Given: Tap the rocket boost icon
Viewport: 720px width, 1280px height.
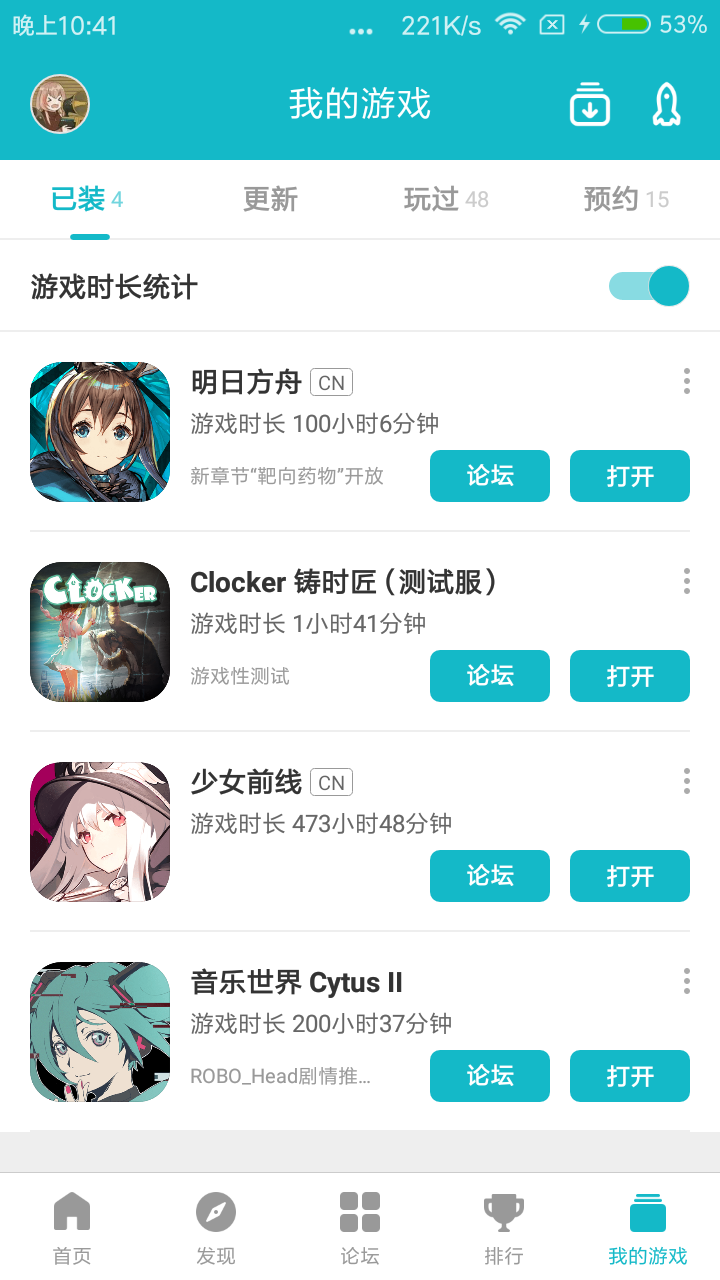Looking at the screenshot, I should pos(666,104).
